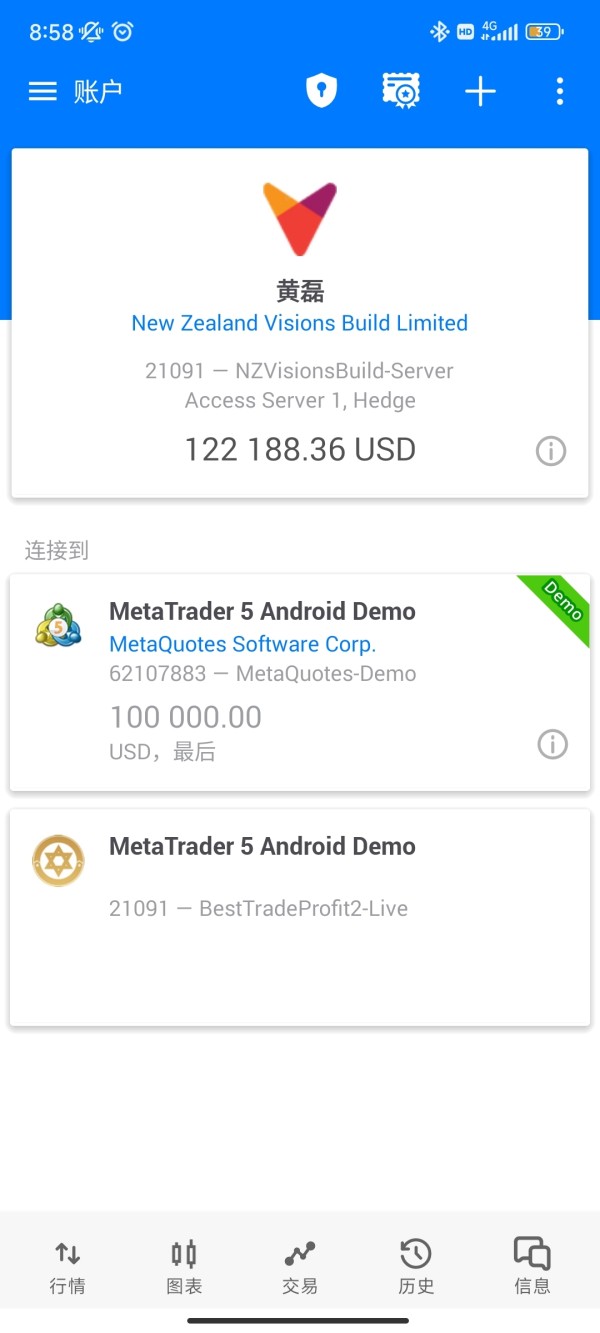Switch to the 图表 chart tab
Screen dimensions: 600x1333
coord(184,1267)
